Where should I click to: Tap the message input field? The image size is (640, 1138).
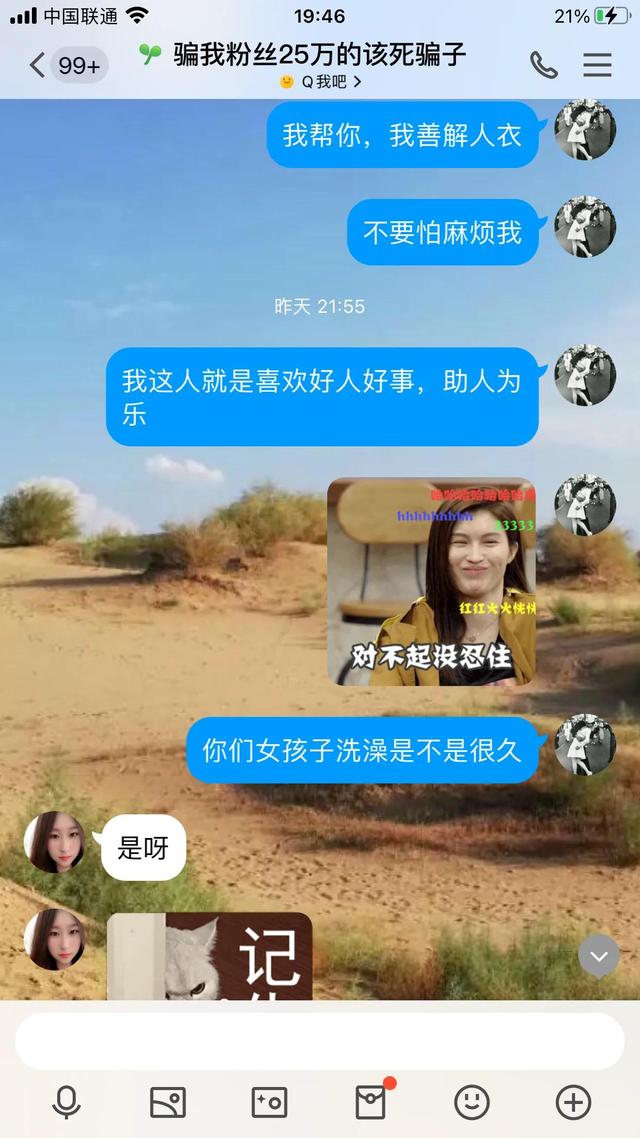(x=320, y=1041)
